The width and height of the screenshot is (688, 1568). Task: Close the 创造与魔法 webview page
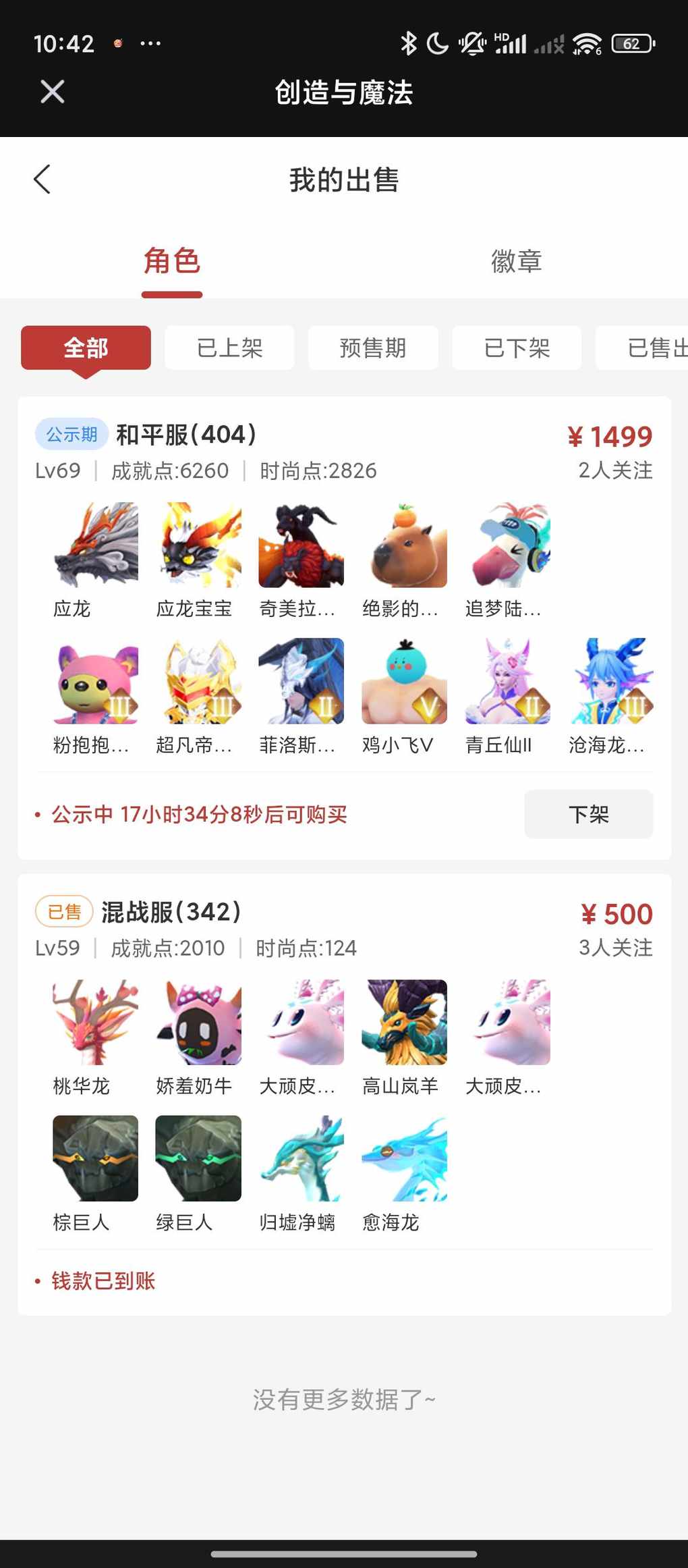tap(52, 92)
